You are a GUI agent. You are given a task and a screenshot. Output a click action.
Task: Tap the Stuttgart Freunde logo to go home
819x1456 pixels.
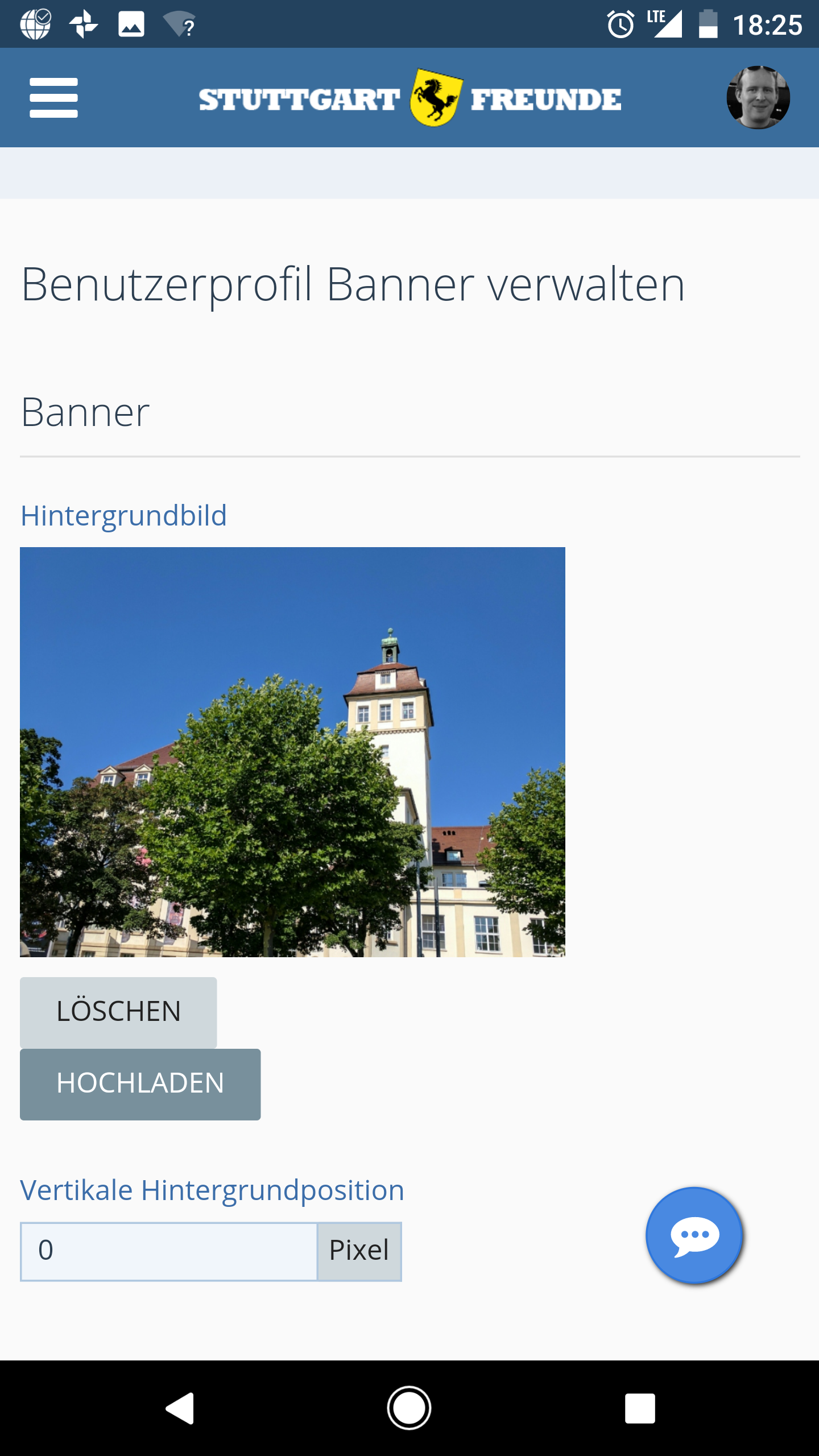pyautogui.click(x=409, y=98)
